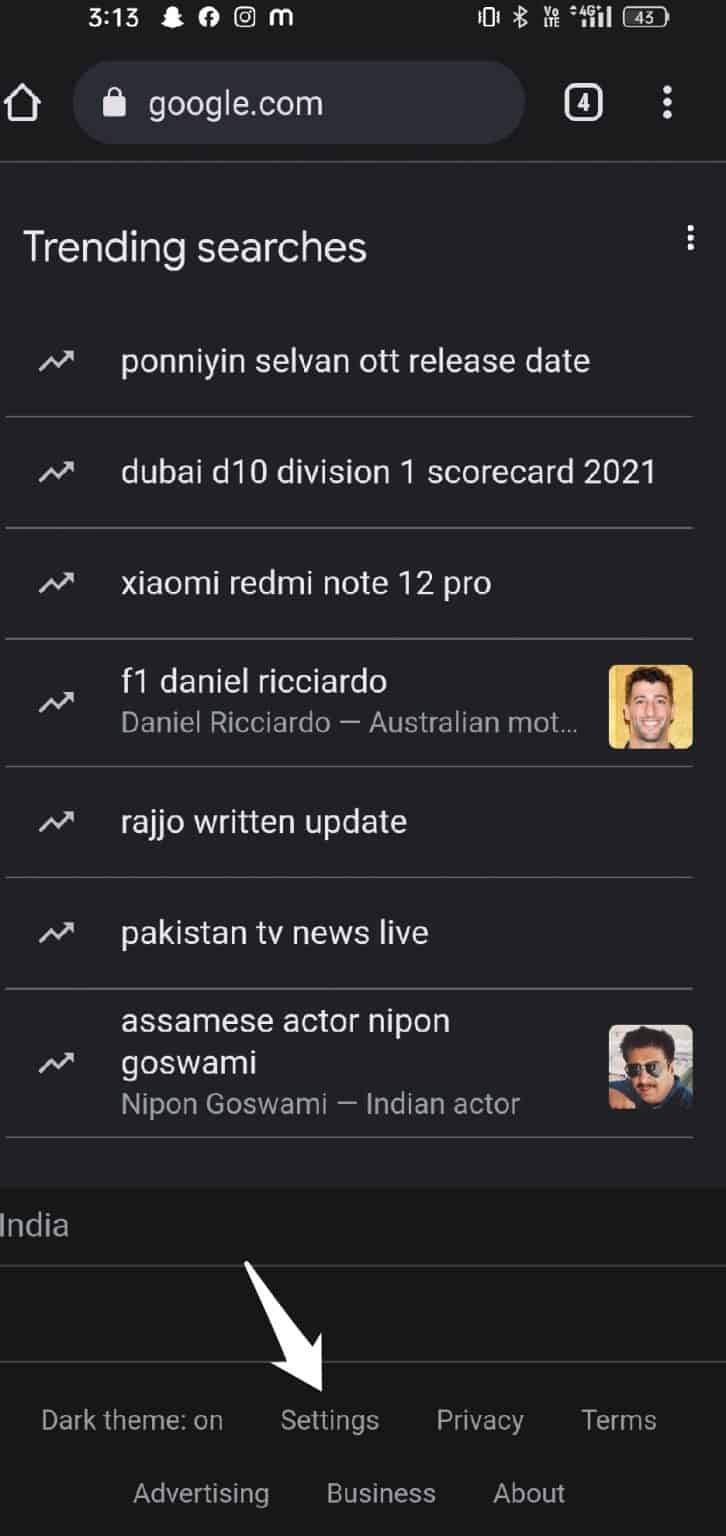This screenshot has width=726, height=1536.
Task: Tap the google.com address bar
Action: pyautogui.click(x=298, y=103)
